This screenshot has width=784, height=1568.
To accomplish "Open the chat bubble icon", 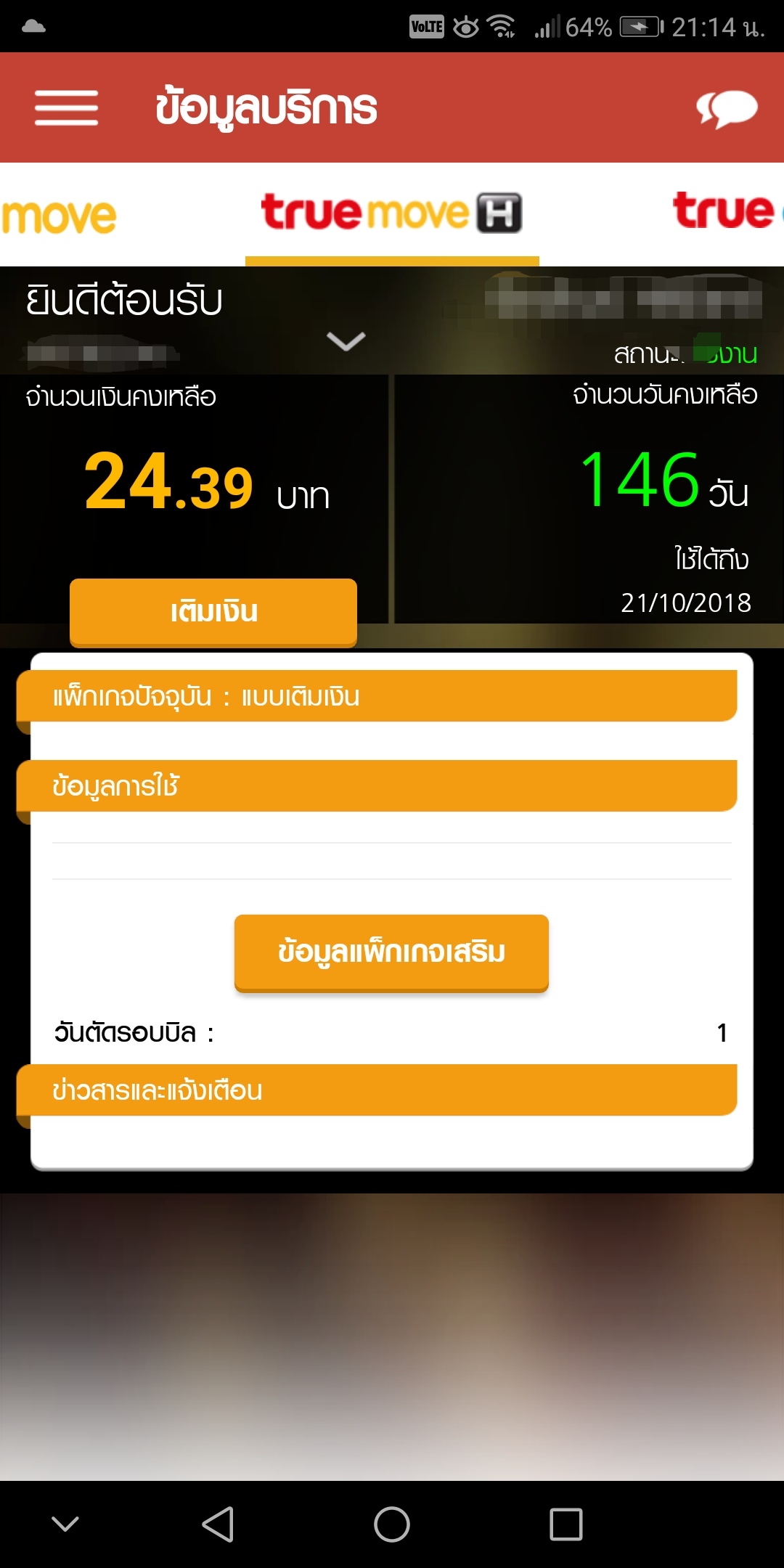I will click(x=727, y=109).
